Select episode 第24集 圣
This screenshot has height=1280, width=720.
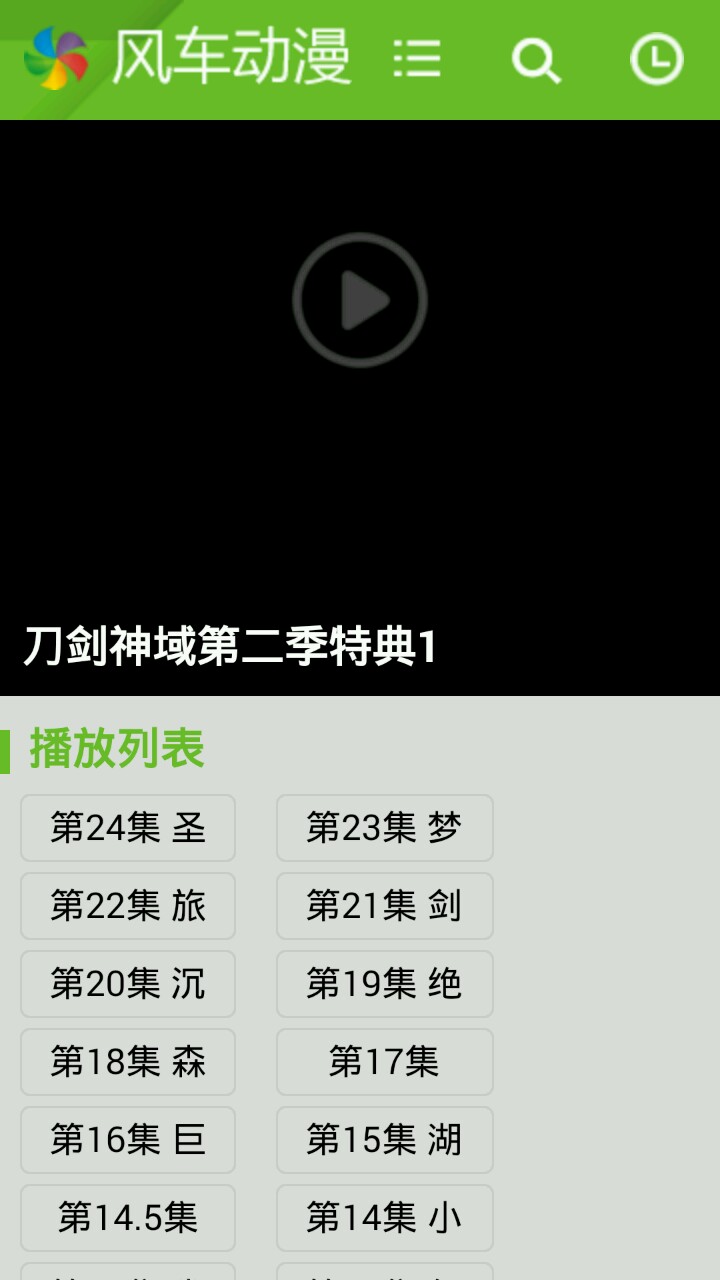(128, 828)
